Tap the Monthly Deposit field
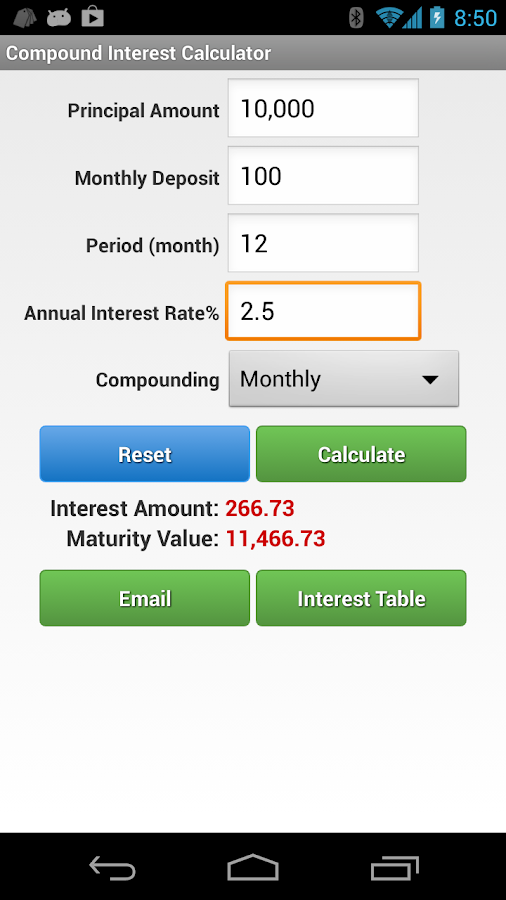Image resolution: width=506 pixels, height=900 pixels. [323, 176]
